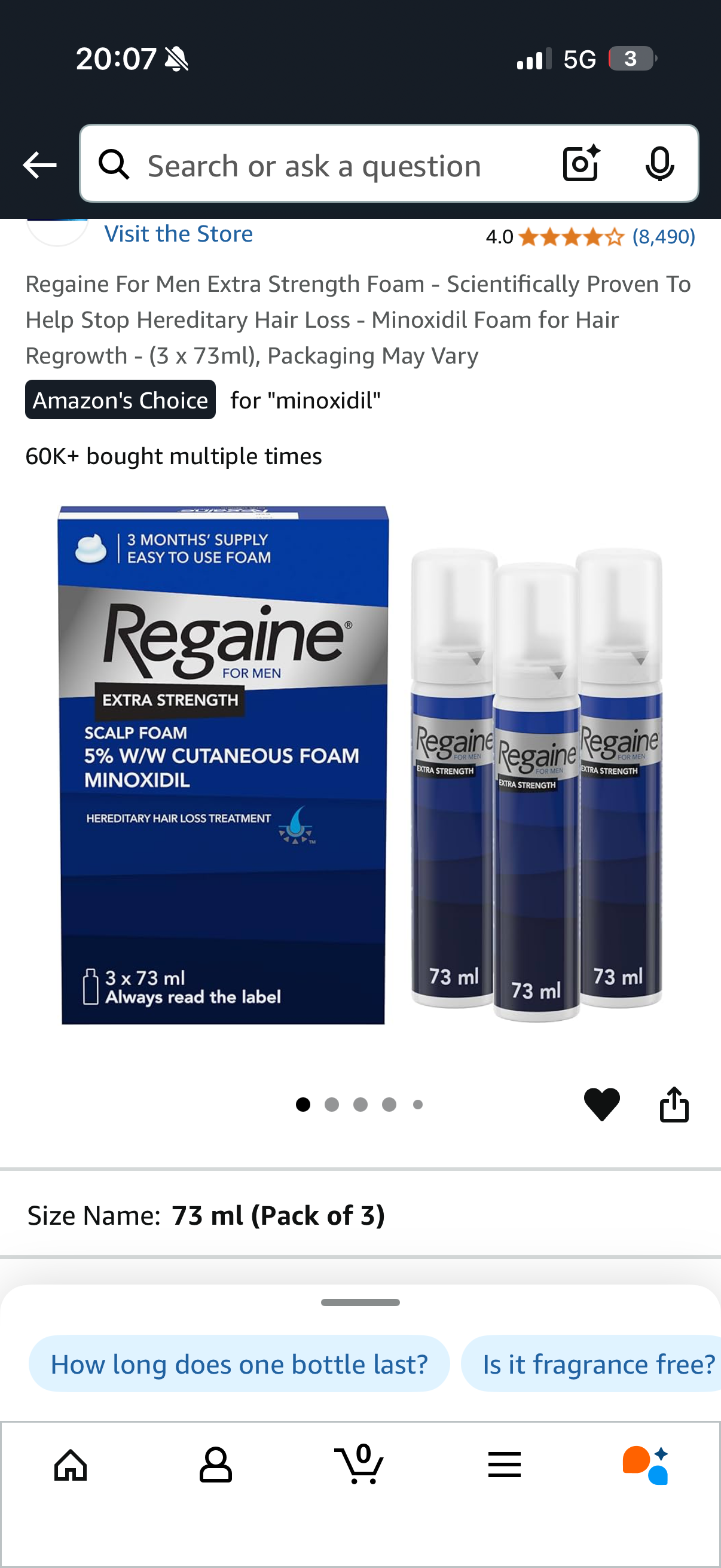Share this product
Image resolution: width=721 pixels, height=1568 pixels.
click(674, 1103)
